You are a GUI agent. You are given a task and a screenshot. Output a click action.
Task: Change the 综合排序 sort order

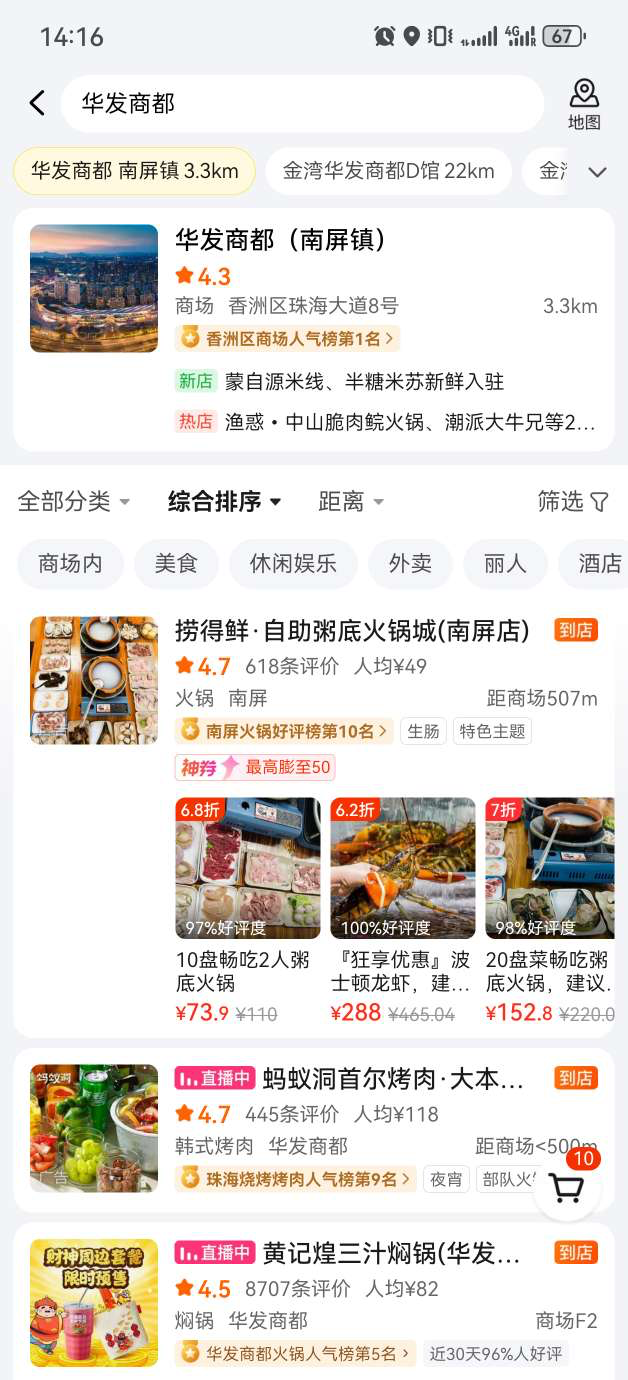[224, 502]
